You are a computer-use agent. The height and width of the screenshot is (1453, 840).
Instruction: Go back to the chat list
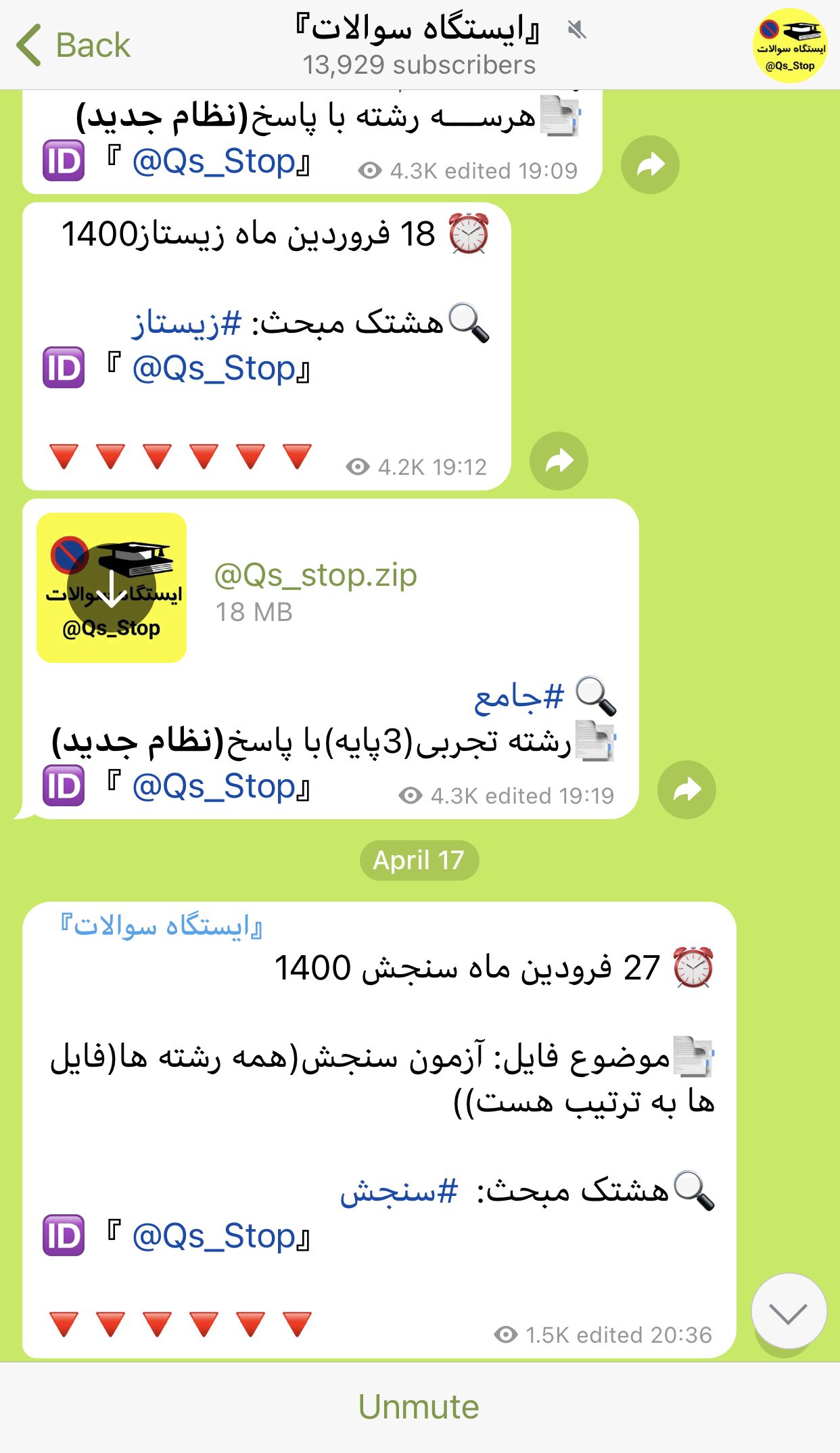[x=73, y=45]
